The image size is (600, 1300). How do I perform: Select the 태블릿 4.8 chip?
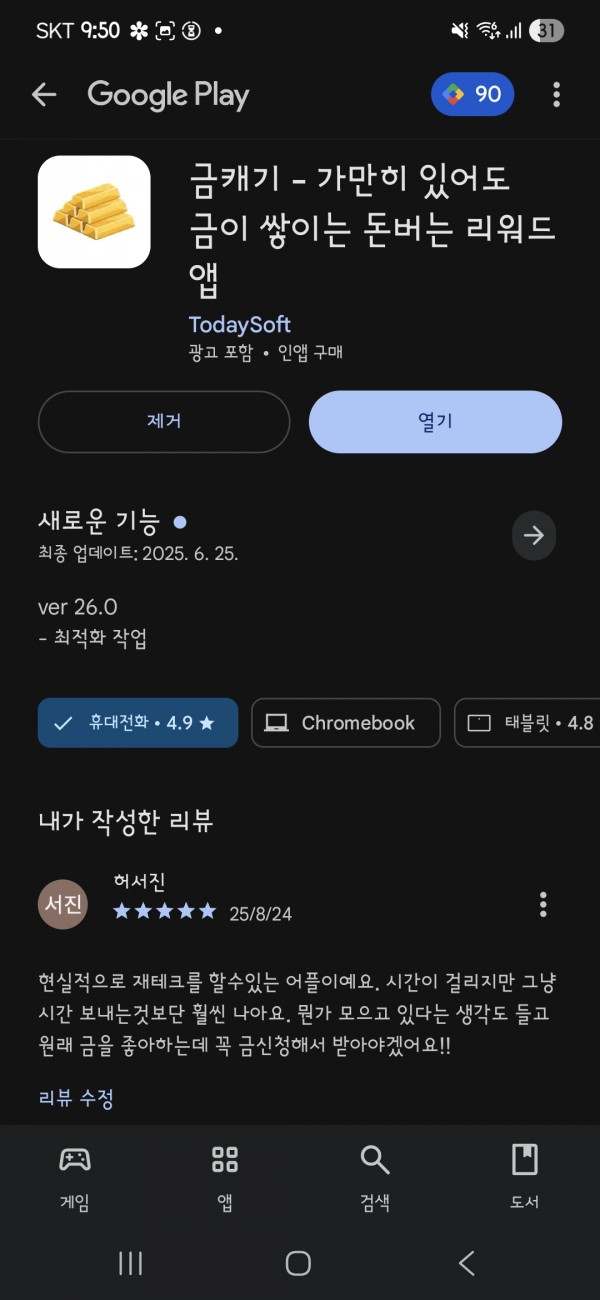[x=527, y=723]
